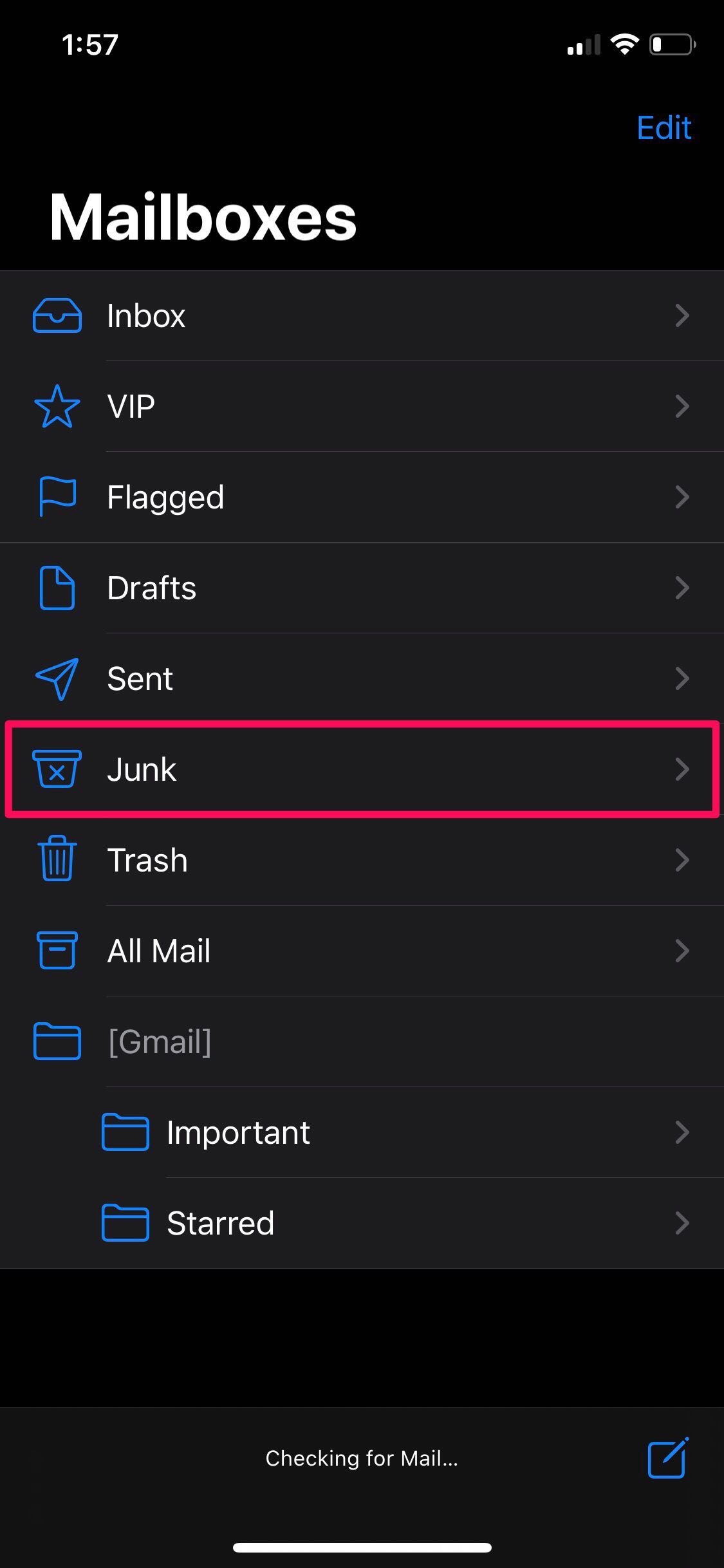The image size is (724, 1568).
Task: Open the Inbox mailbox icon
Action: point(57,315)
